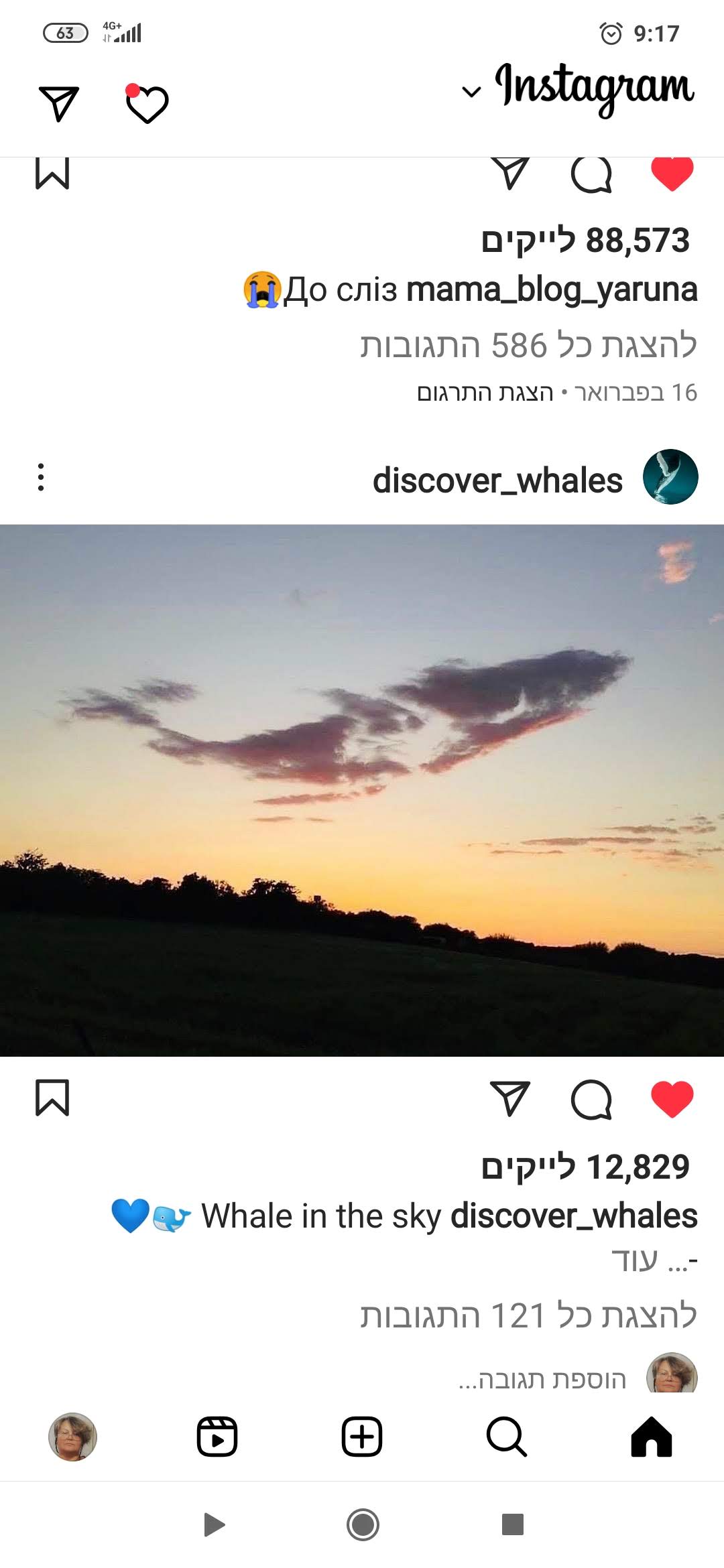Open discover_whales post options menu

[x=41, y=477]
